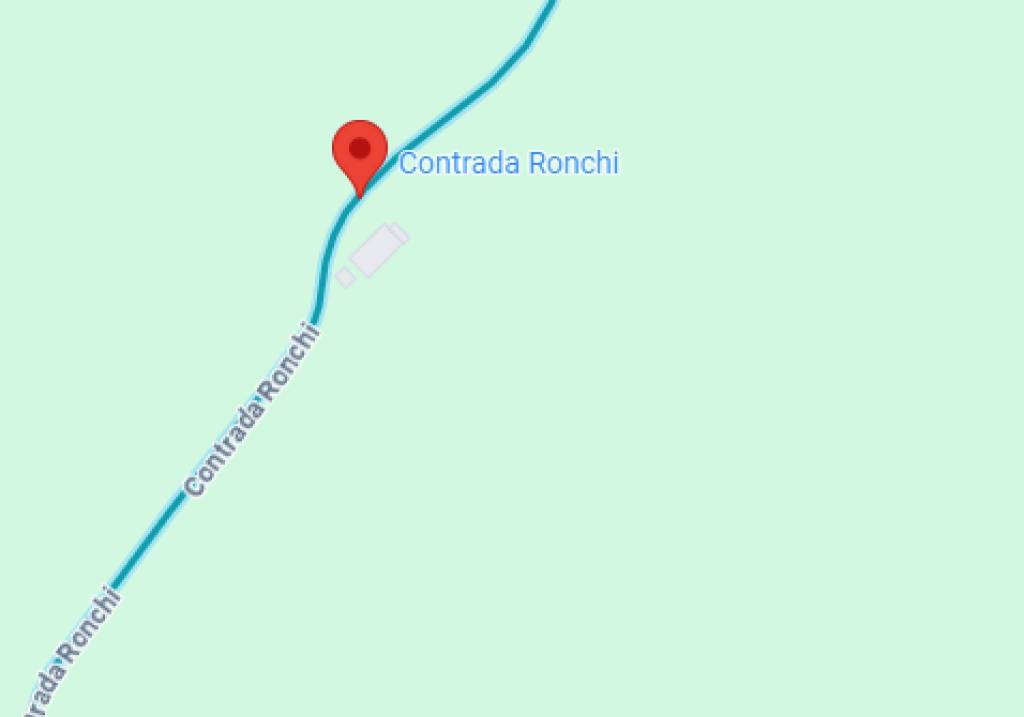Open the Contrada Ronchi place label
The image size is (1024, 717).
coord(508,163)
